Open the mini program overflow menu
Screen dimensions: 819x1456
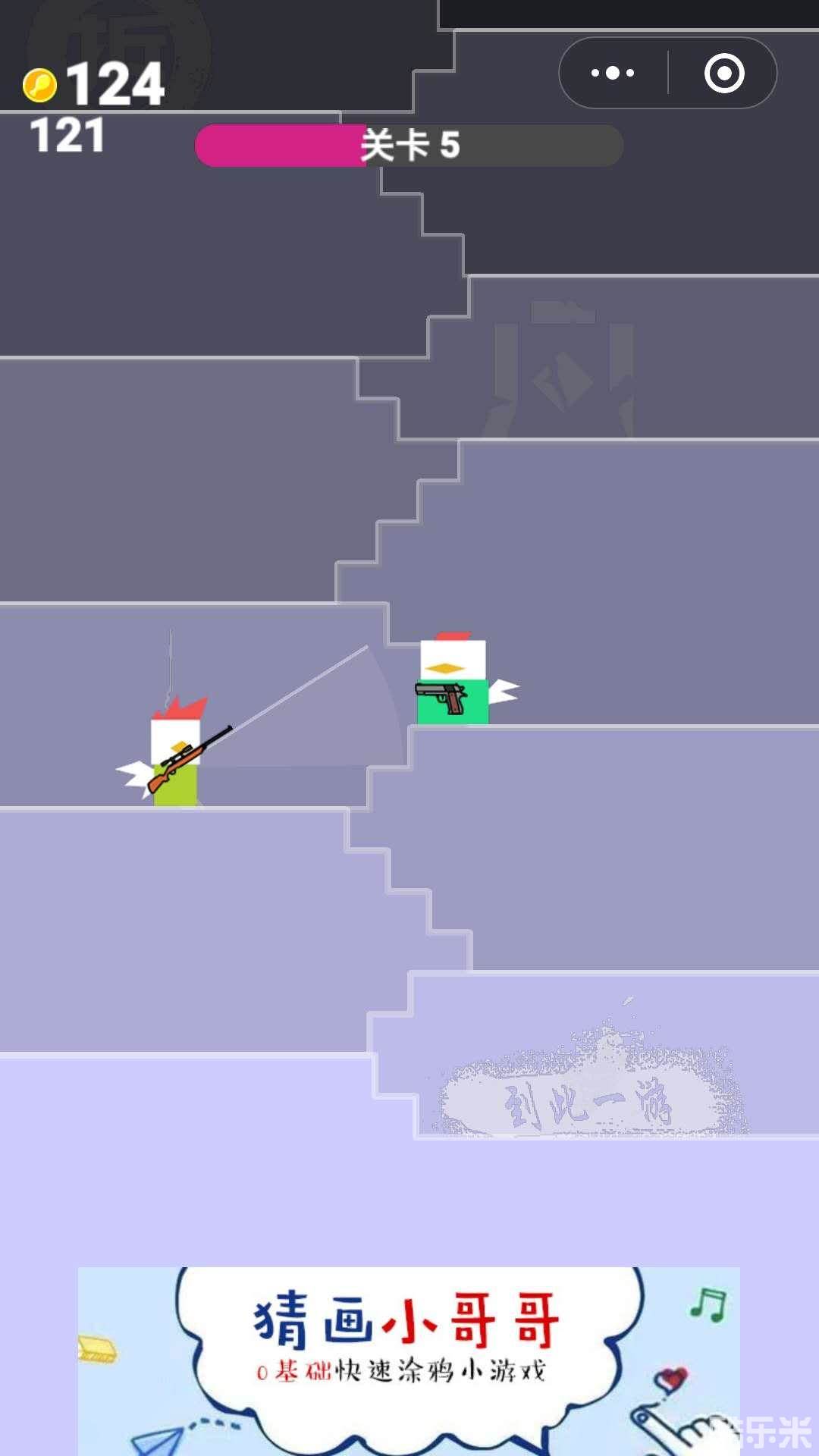[613, 74]
